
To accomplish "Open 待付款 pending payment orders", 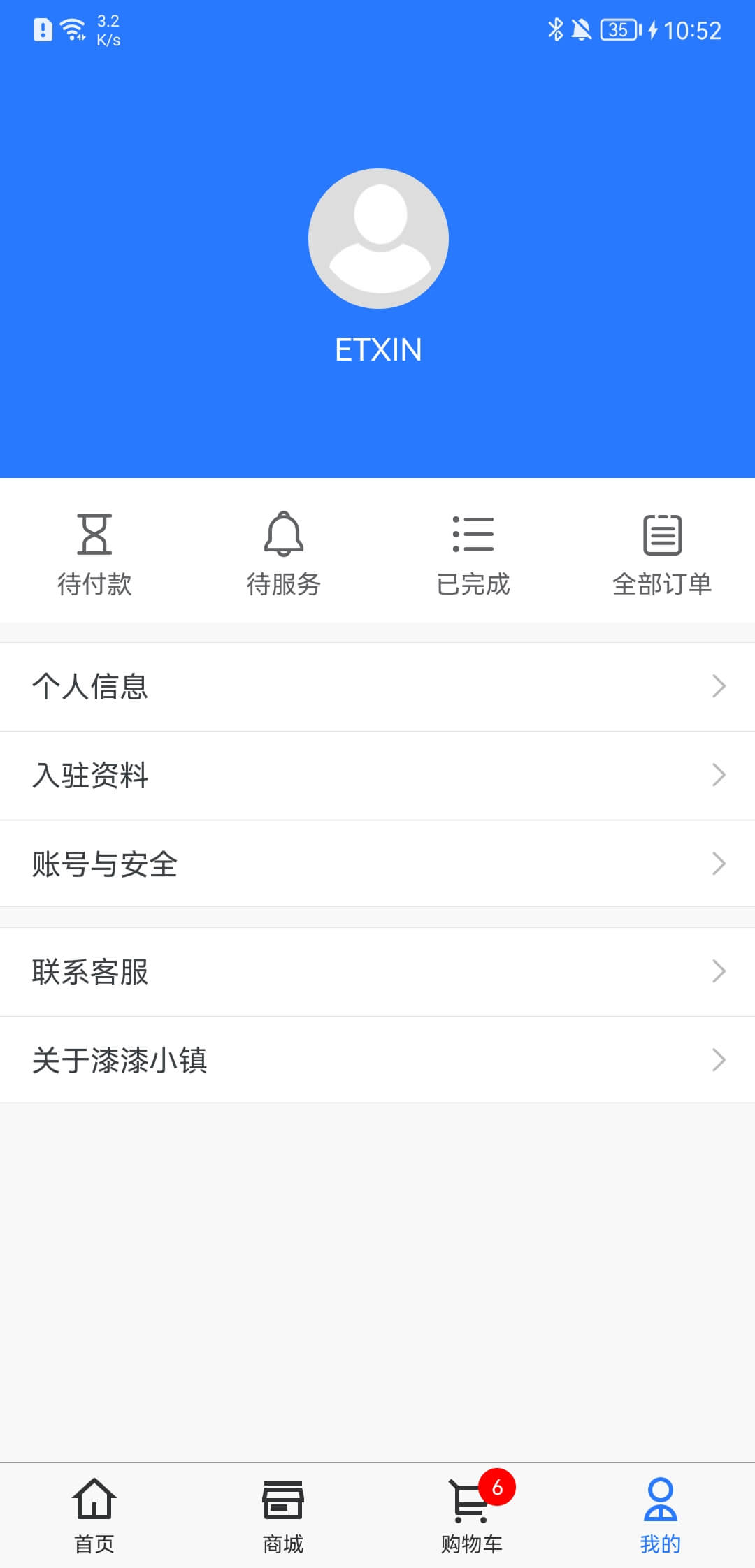I will [94, 554].
